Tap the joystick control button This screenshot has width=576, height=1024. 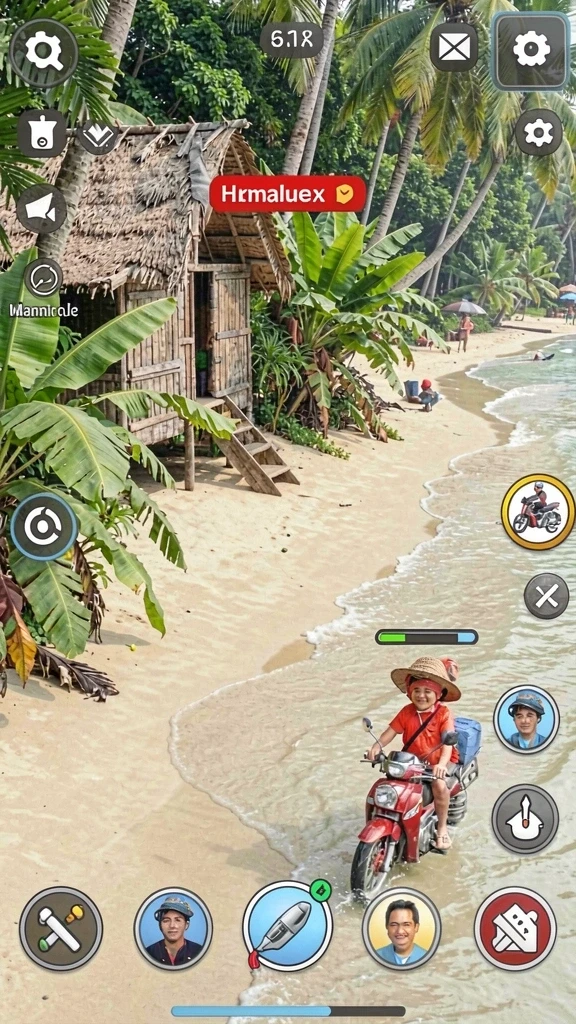coord(525,818)
